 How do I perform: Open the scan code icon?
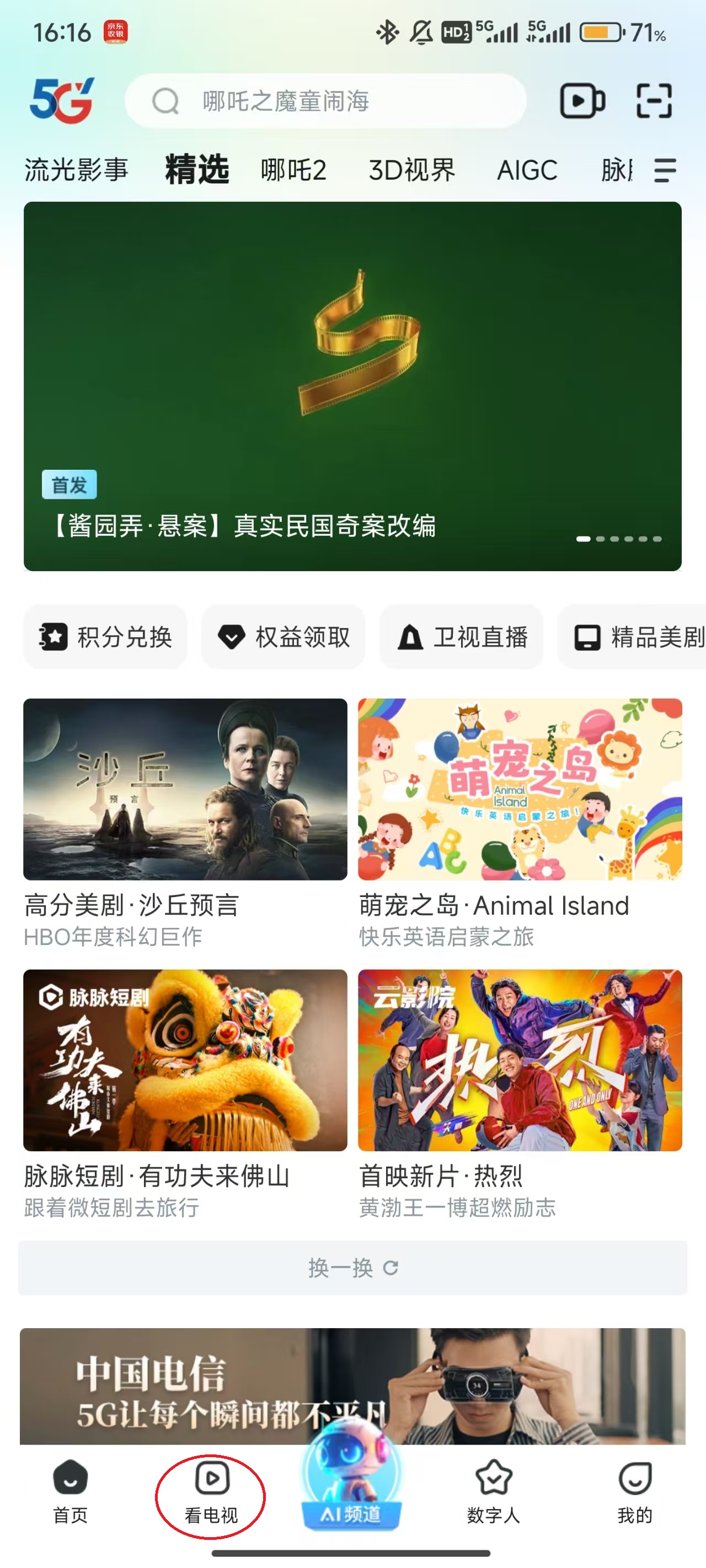654,101
